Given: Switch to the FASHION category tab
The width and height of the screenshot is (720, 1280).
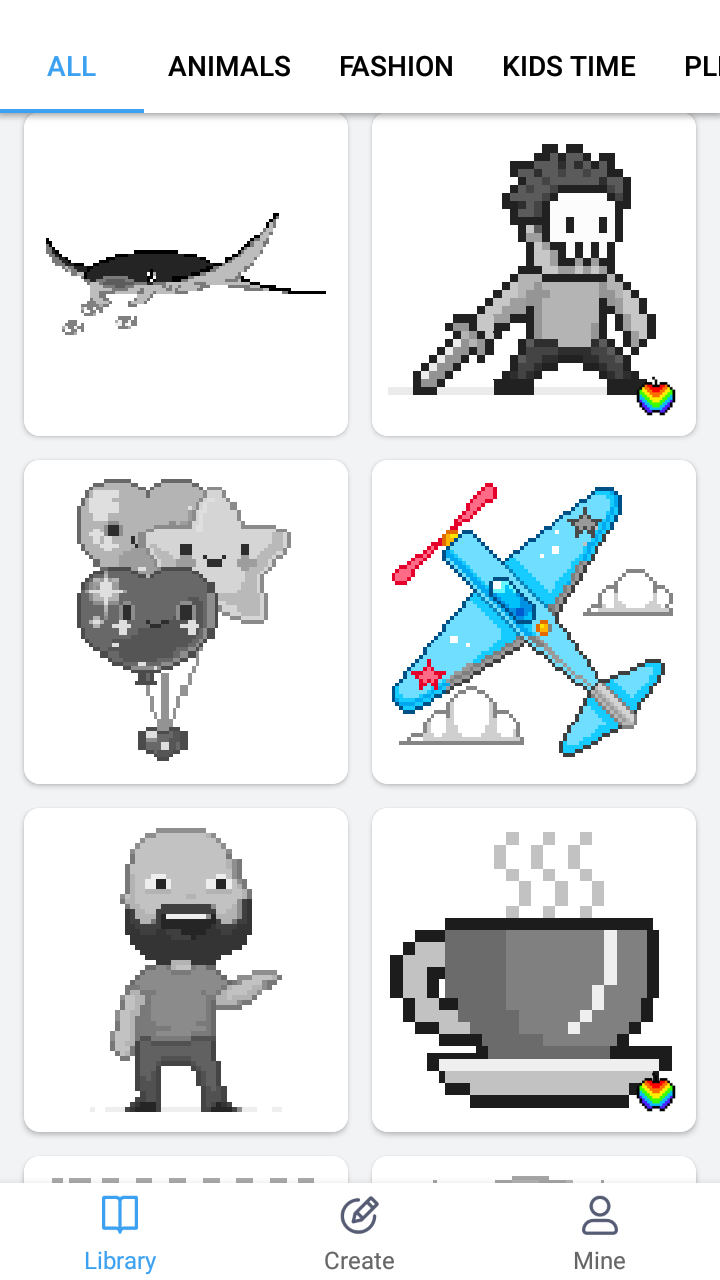Looking at the screenshot, I should pos(396,67).
